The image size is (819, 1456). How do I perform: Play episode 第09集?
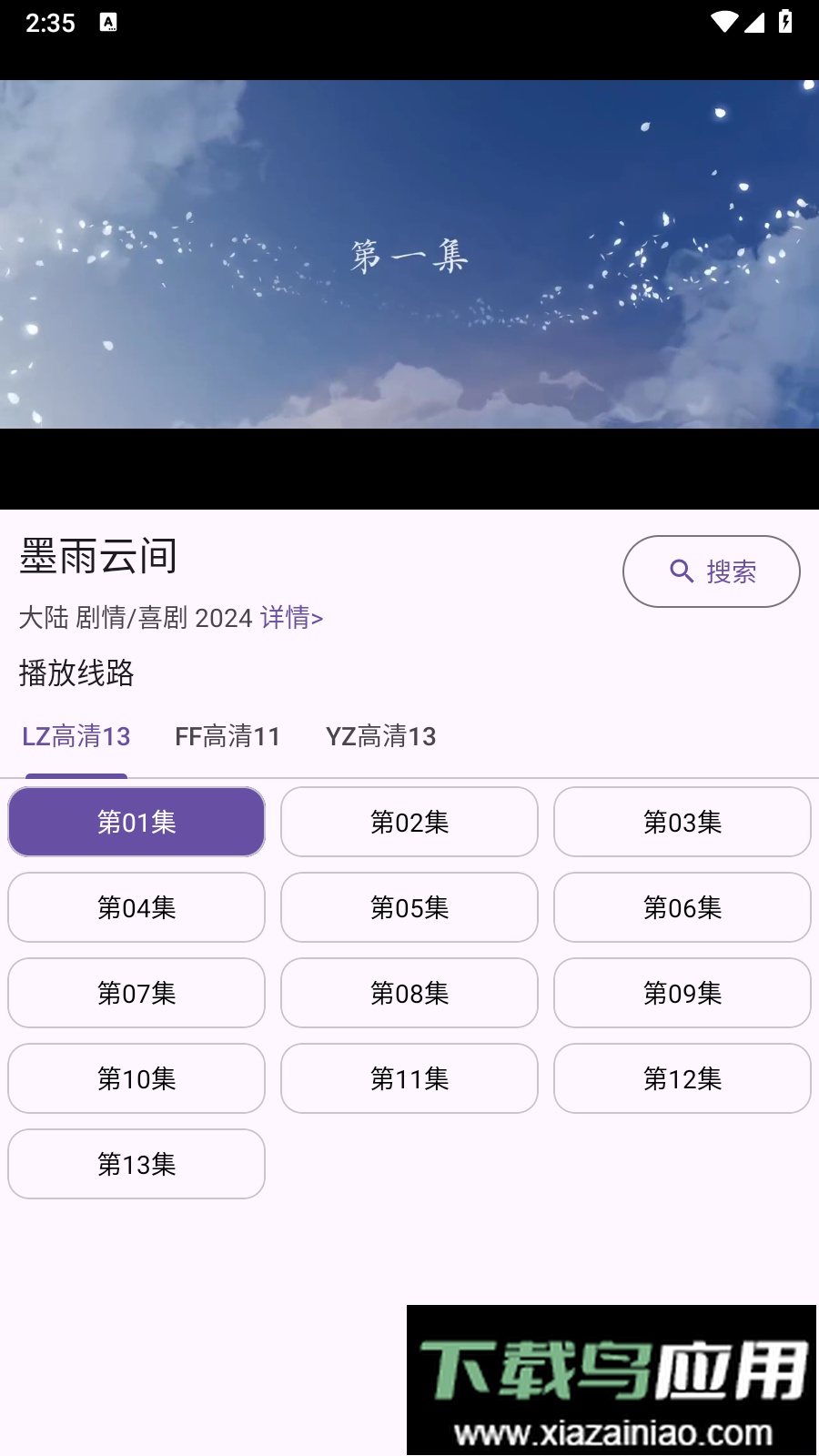click(682, 993)
